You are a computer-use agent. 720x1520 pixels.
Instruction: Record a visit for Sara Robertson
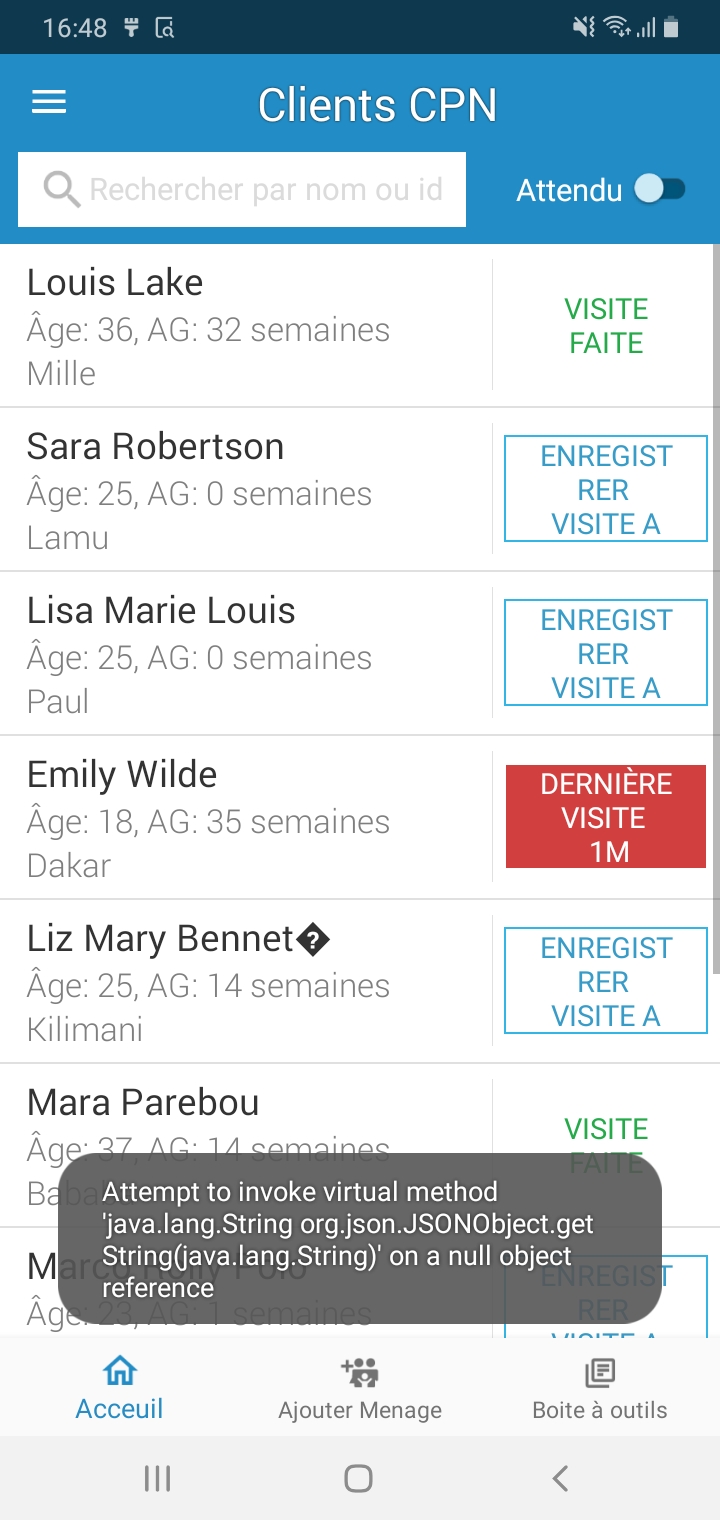606,489
